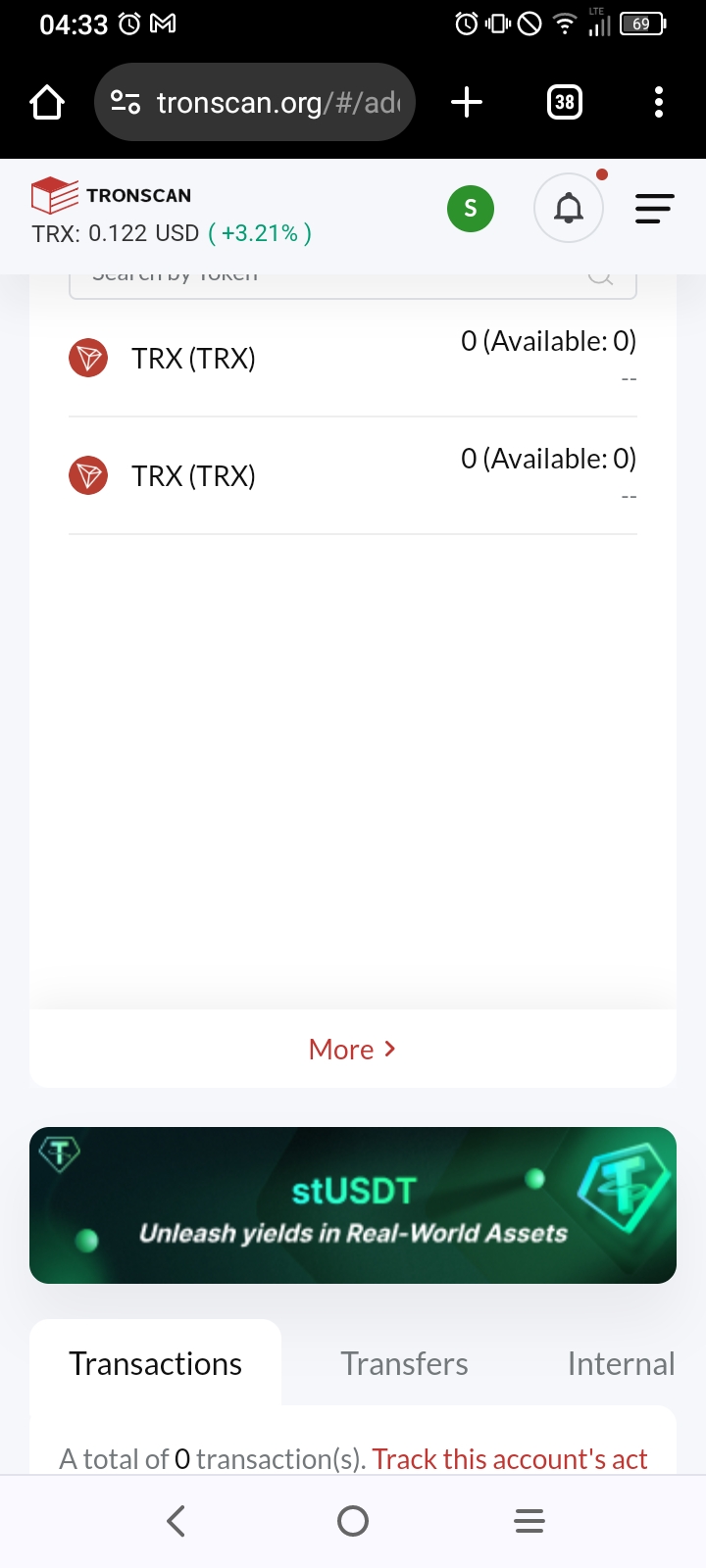The width and height of the screenshot is (706, 1568).
Task: Select the Transactions tab
Action: [156, 1363]
